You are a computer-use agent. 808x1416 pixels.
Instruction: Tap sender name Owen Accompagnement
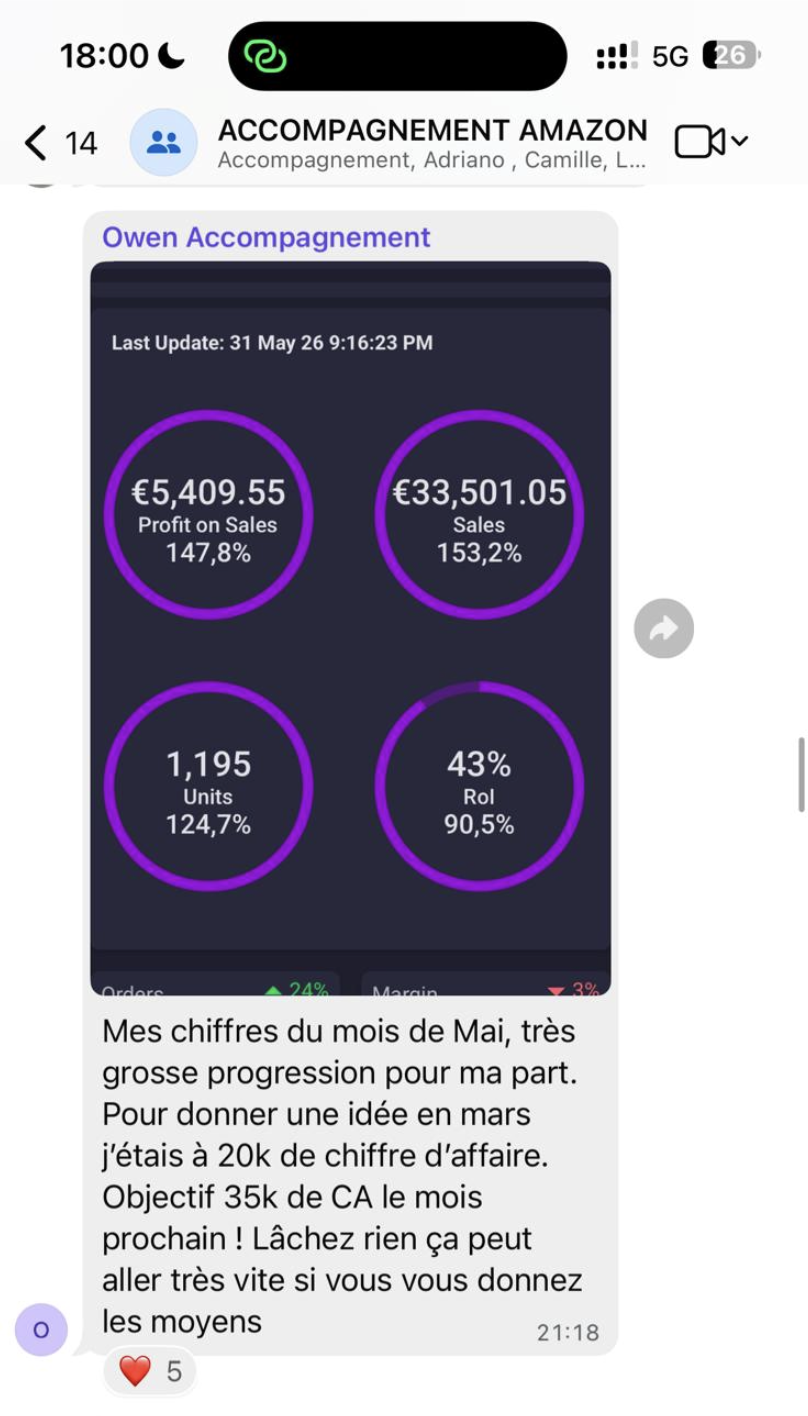[266, 237]
